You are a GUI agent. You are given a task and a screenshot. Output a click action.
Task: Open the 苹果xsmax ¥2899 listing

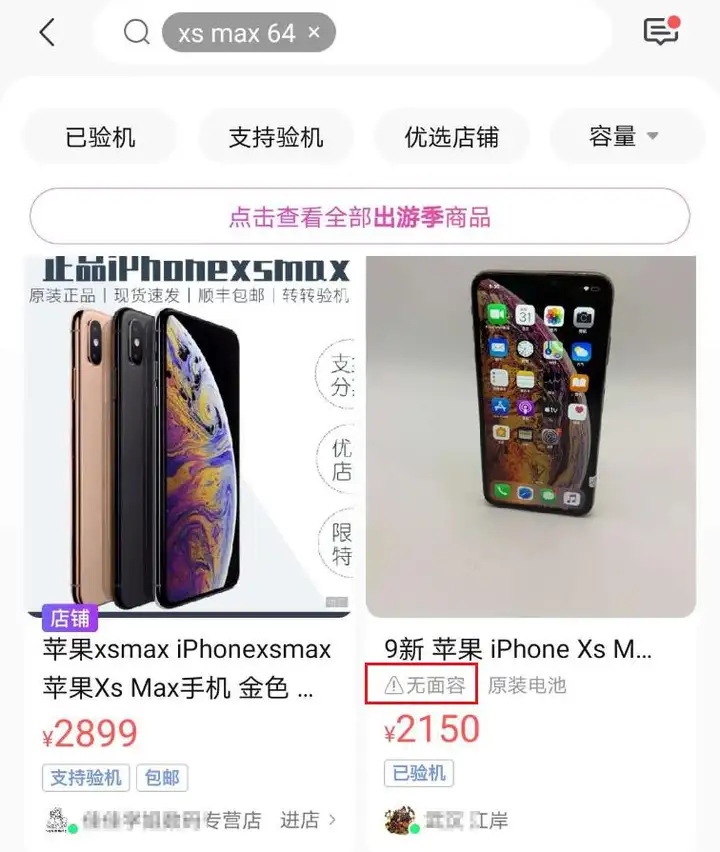[x=188, y=440]
